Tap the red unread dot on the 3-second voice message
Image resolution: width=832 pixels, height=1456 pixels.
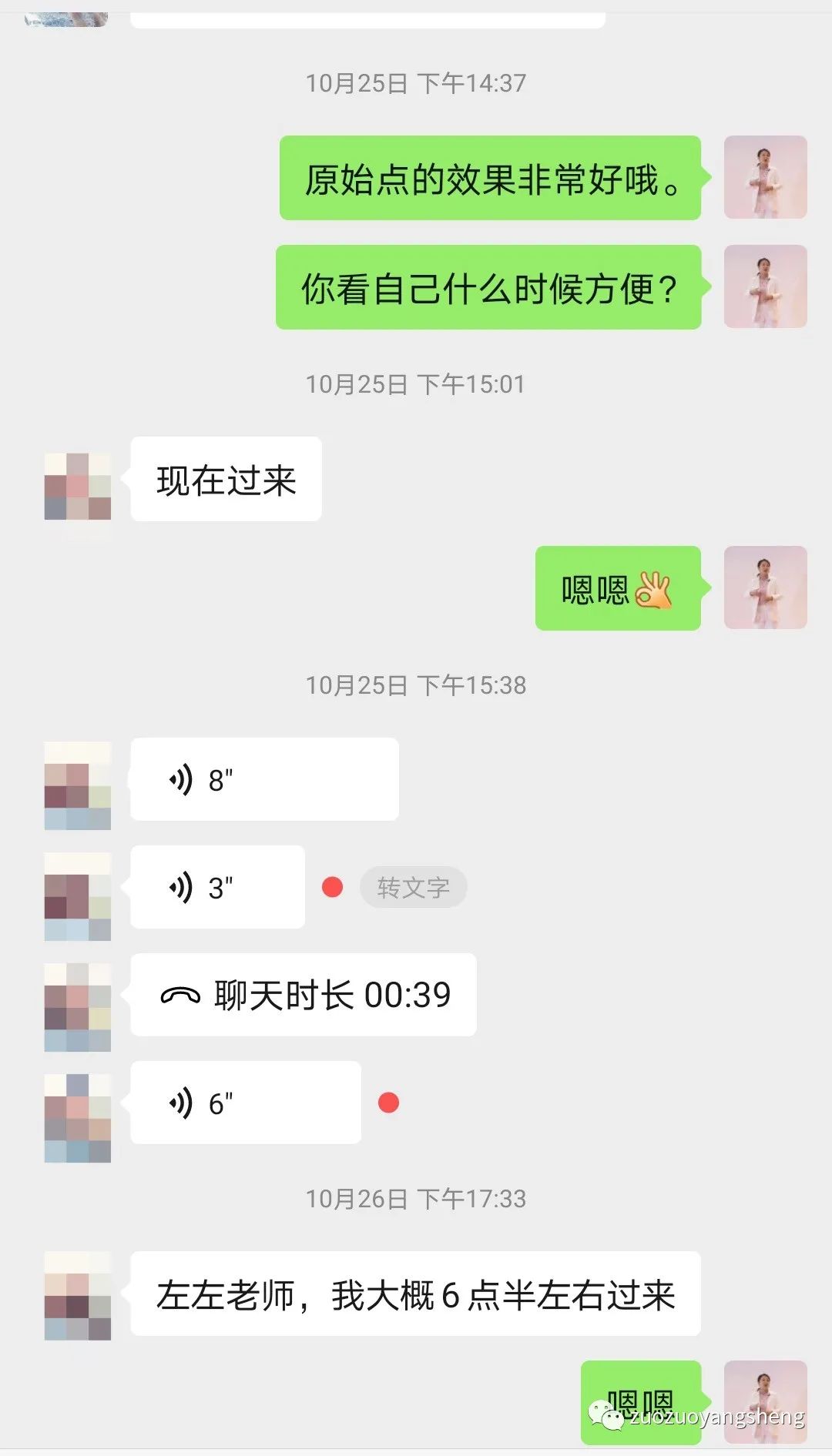pos(331,886)
